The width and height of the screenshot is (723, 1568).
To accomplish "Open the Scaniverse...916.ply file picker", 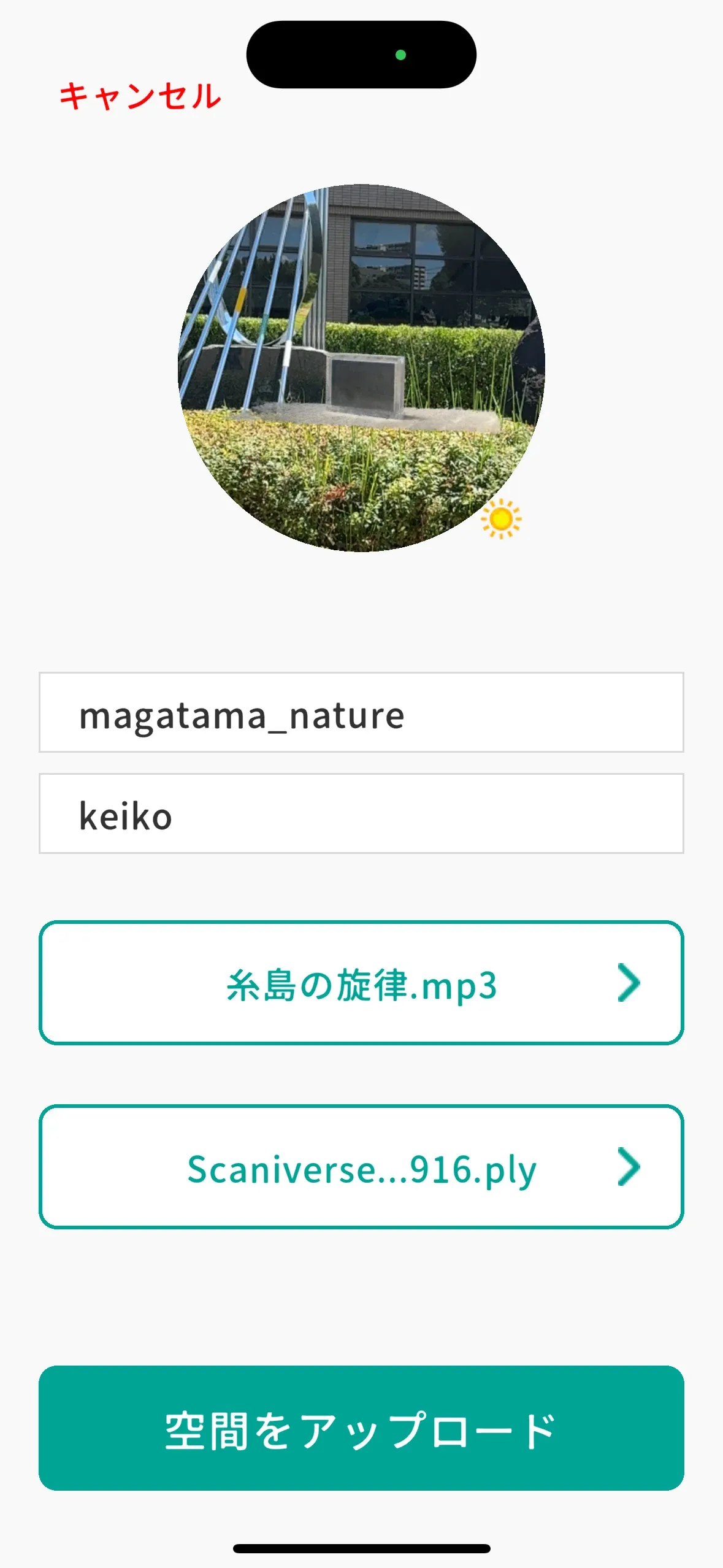I will click(361, 1167).
